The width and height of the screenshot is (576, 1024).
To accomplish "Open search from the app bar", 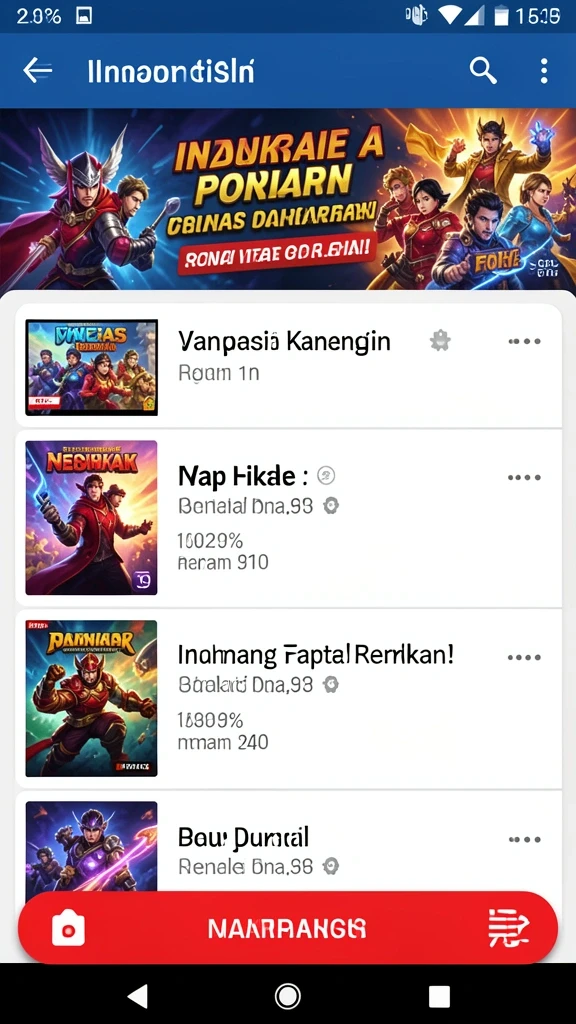I will click(x=483, y=71).
